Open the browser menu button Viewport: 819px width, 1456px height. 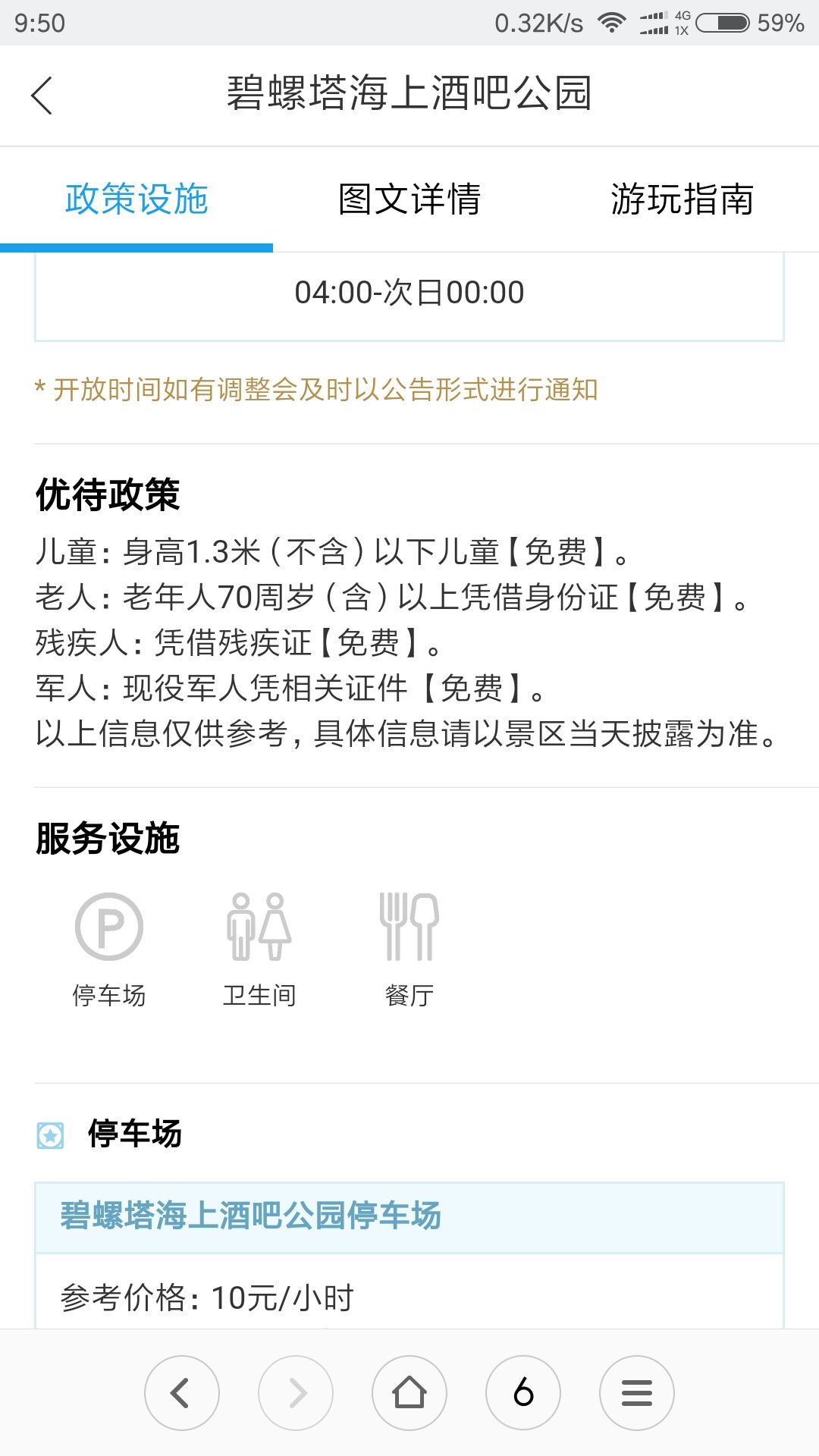pyautogui.click(x=637, y=1393)
